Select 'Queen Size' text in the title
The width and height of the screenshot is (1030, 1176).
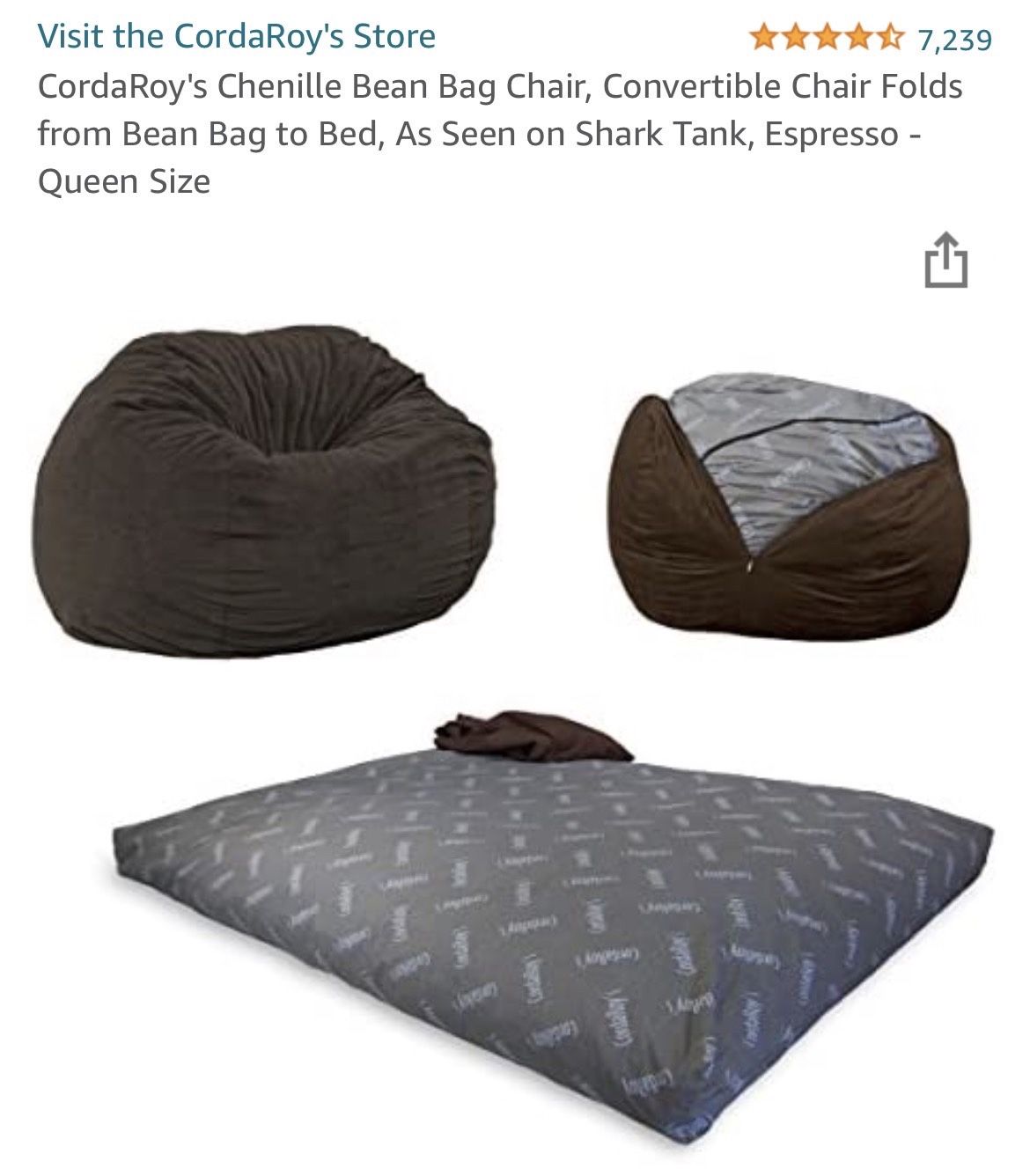click(123, 183)
